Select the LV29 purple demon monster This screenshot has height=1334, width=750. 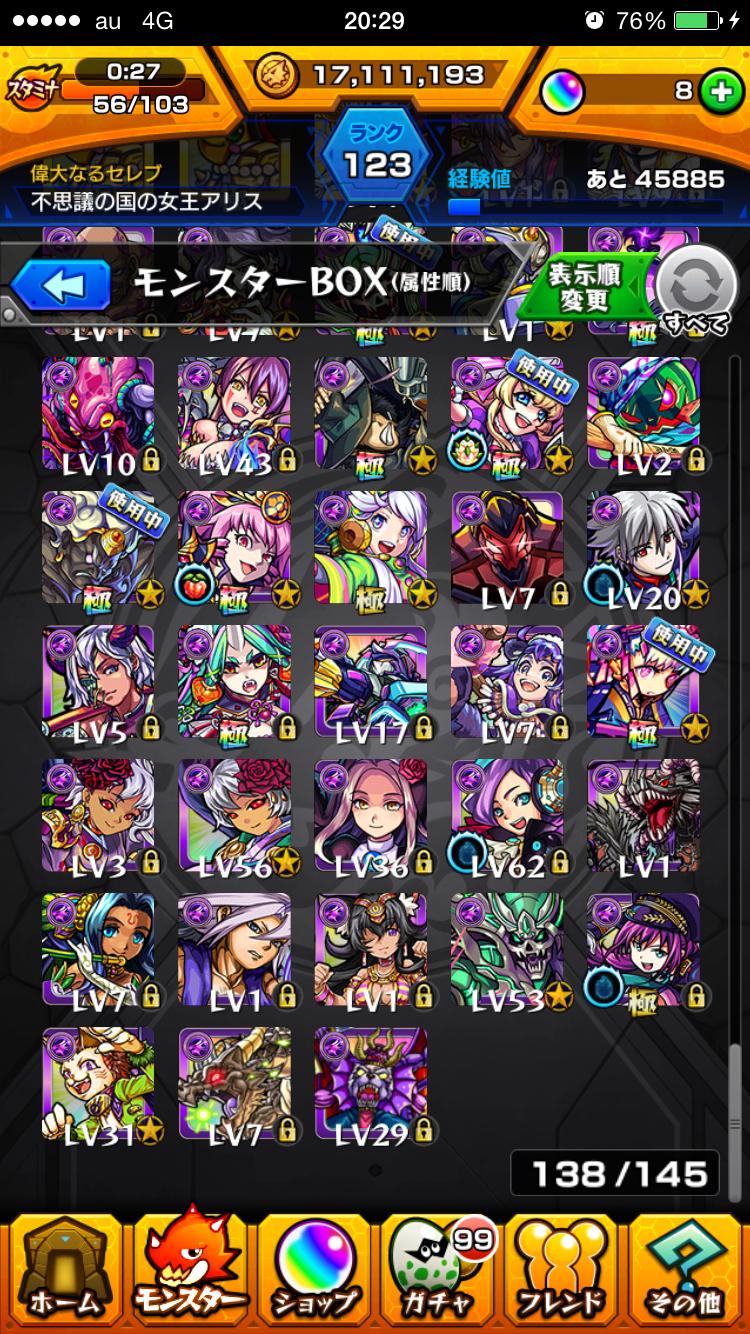coord(371,1084)
